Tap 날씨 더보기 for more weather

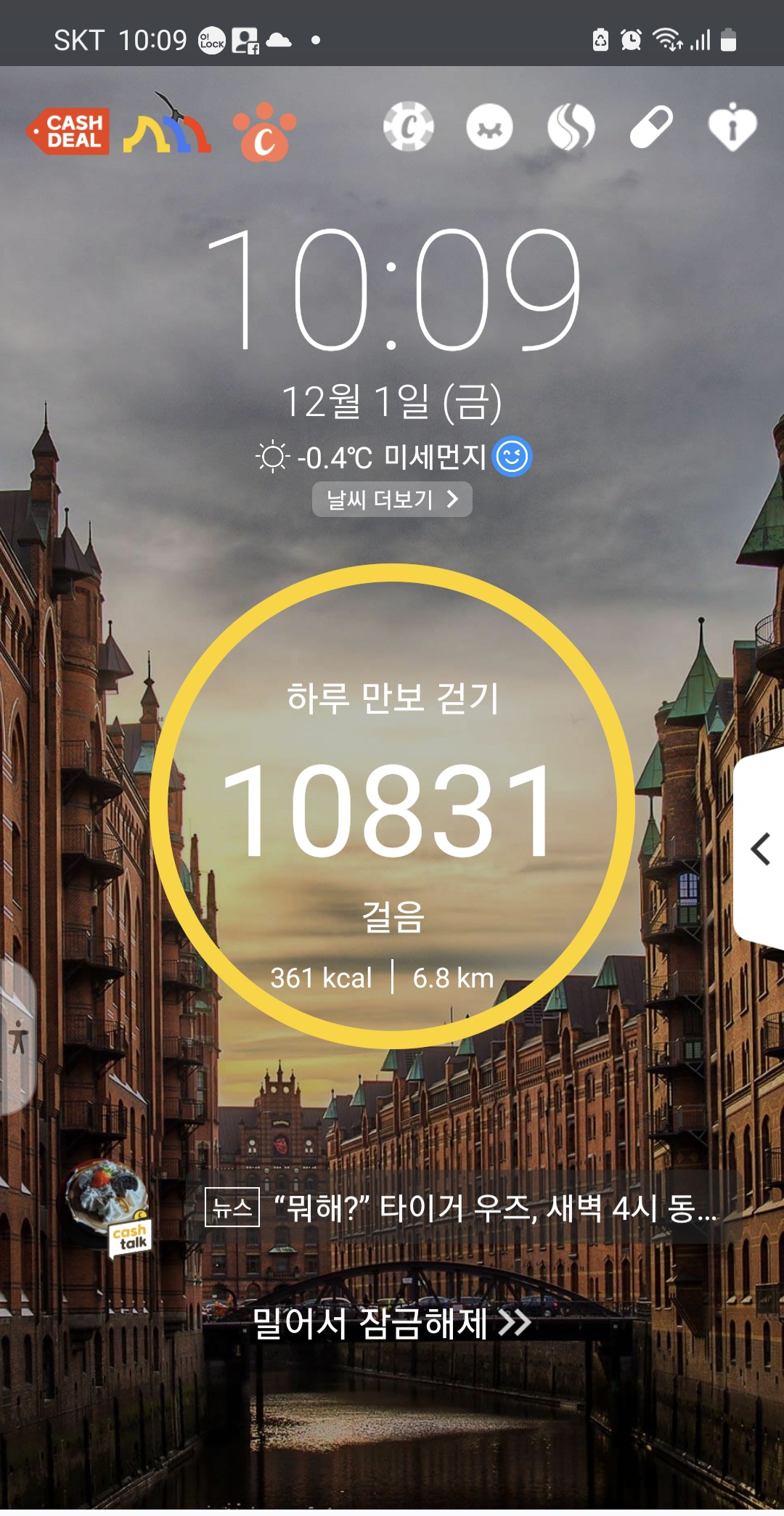tap(392, 500)
